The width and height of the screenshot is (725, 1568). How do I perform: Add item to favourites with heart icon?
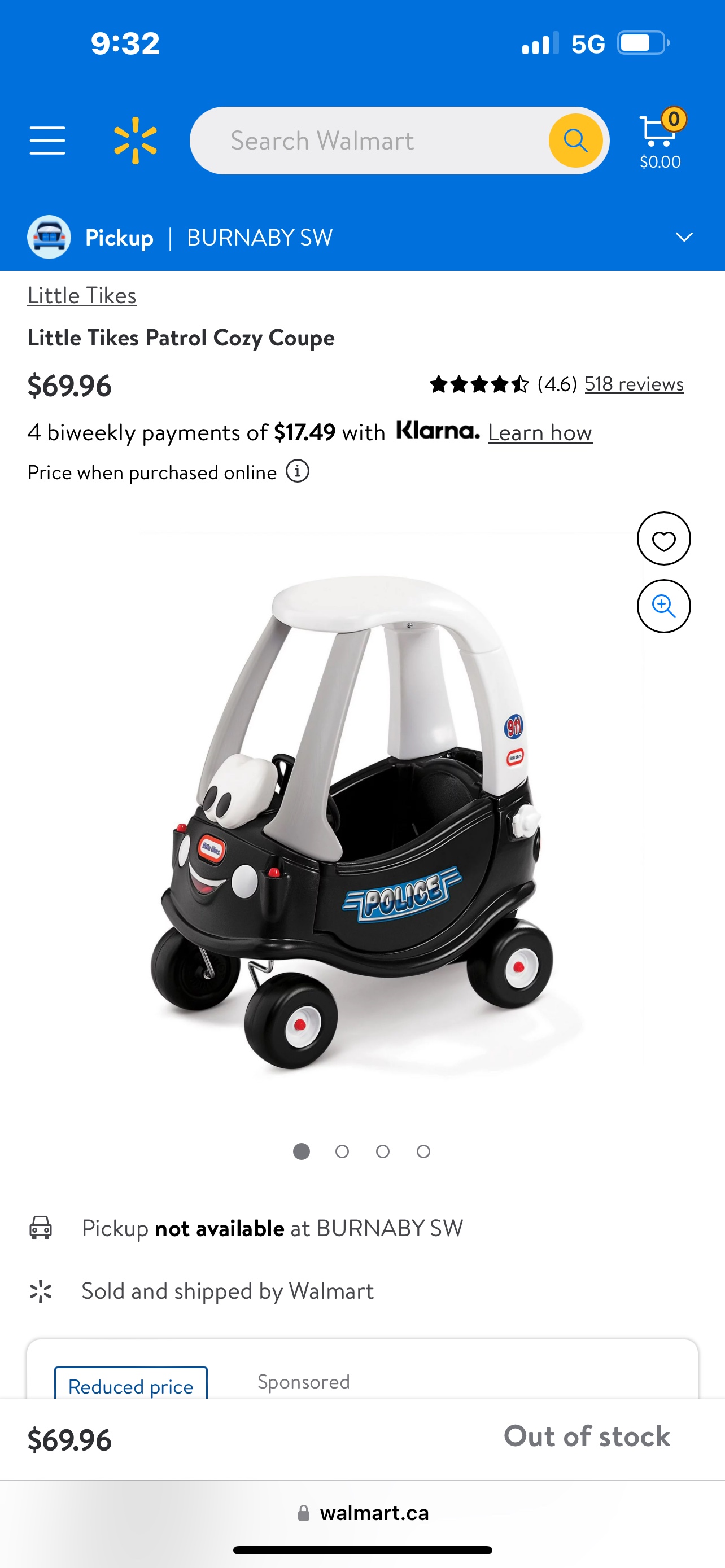663,539
